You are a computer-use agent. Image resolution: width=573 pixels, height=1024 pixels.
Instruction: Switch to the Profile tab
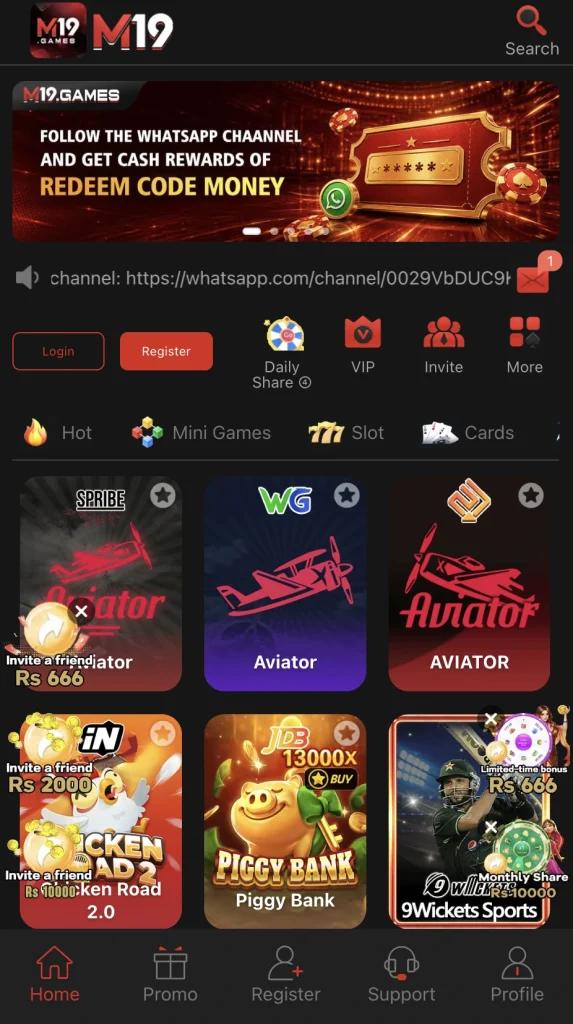pyautogui.click(x=517, y=975)
